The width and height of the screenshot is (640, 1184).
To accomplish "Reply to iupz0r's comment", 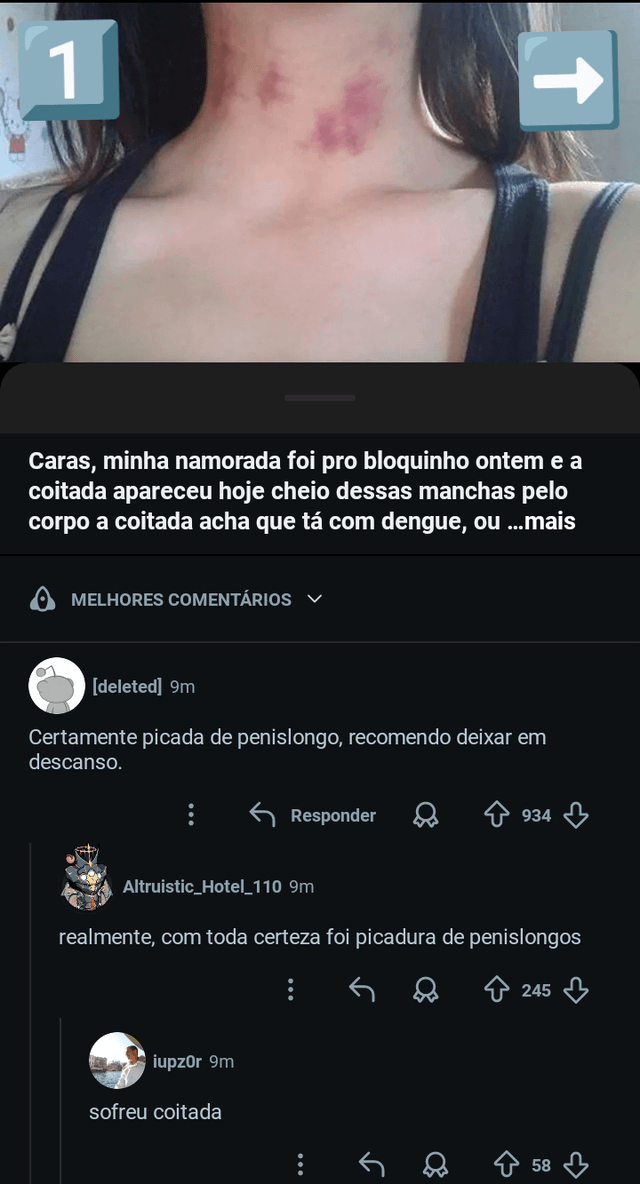I will (x=371, y=1164).
